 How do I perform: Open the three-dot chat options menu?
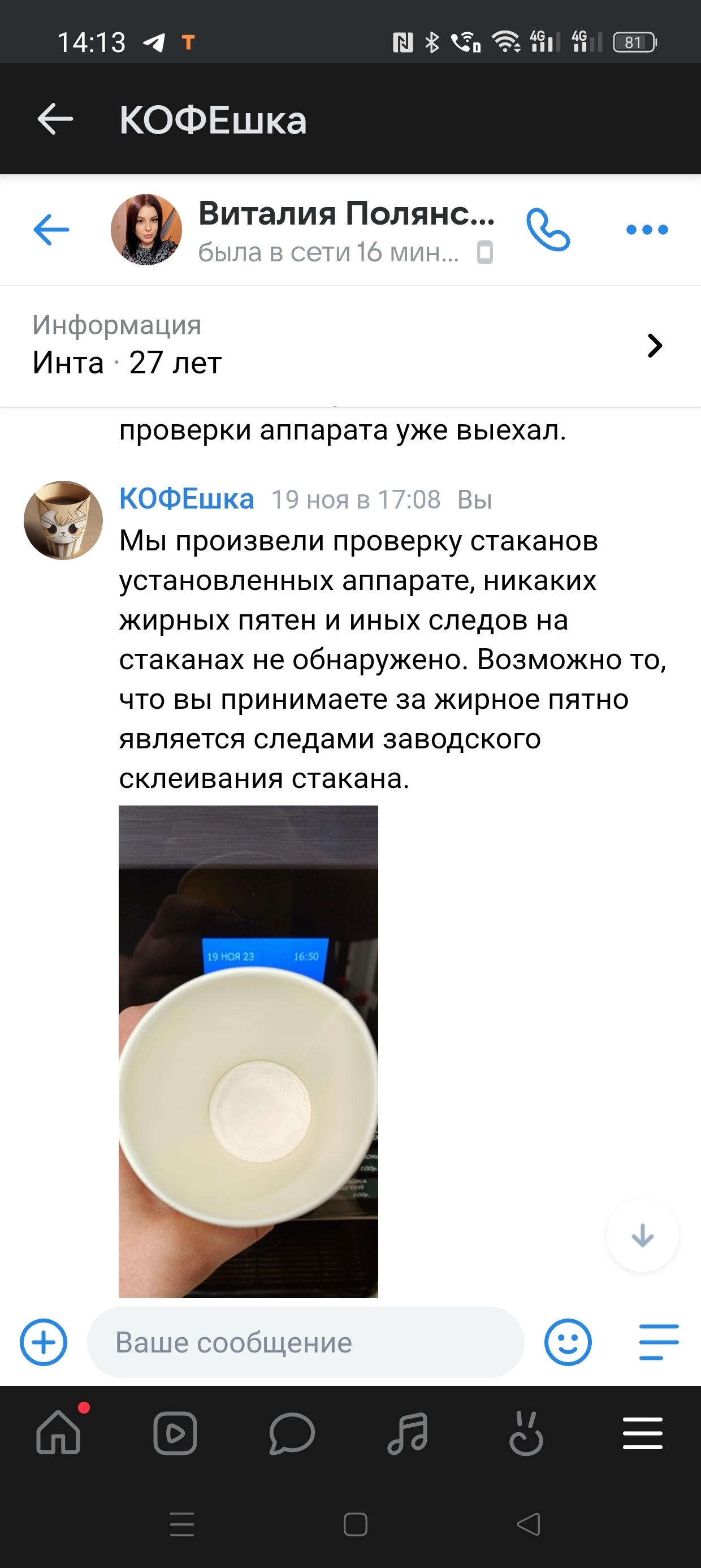(x=647, y=230)
